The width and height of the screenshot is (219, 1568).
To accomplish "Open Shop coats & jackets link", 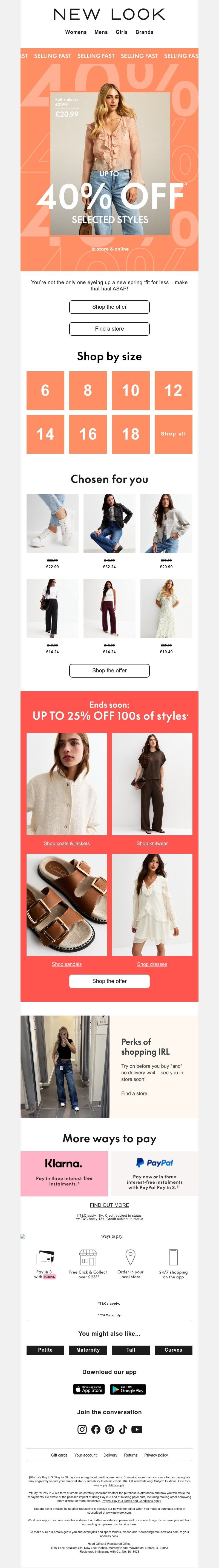I will pos(67,844).
